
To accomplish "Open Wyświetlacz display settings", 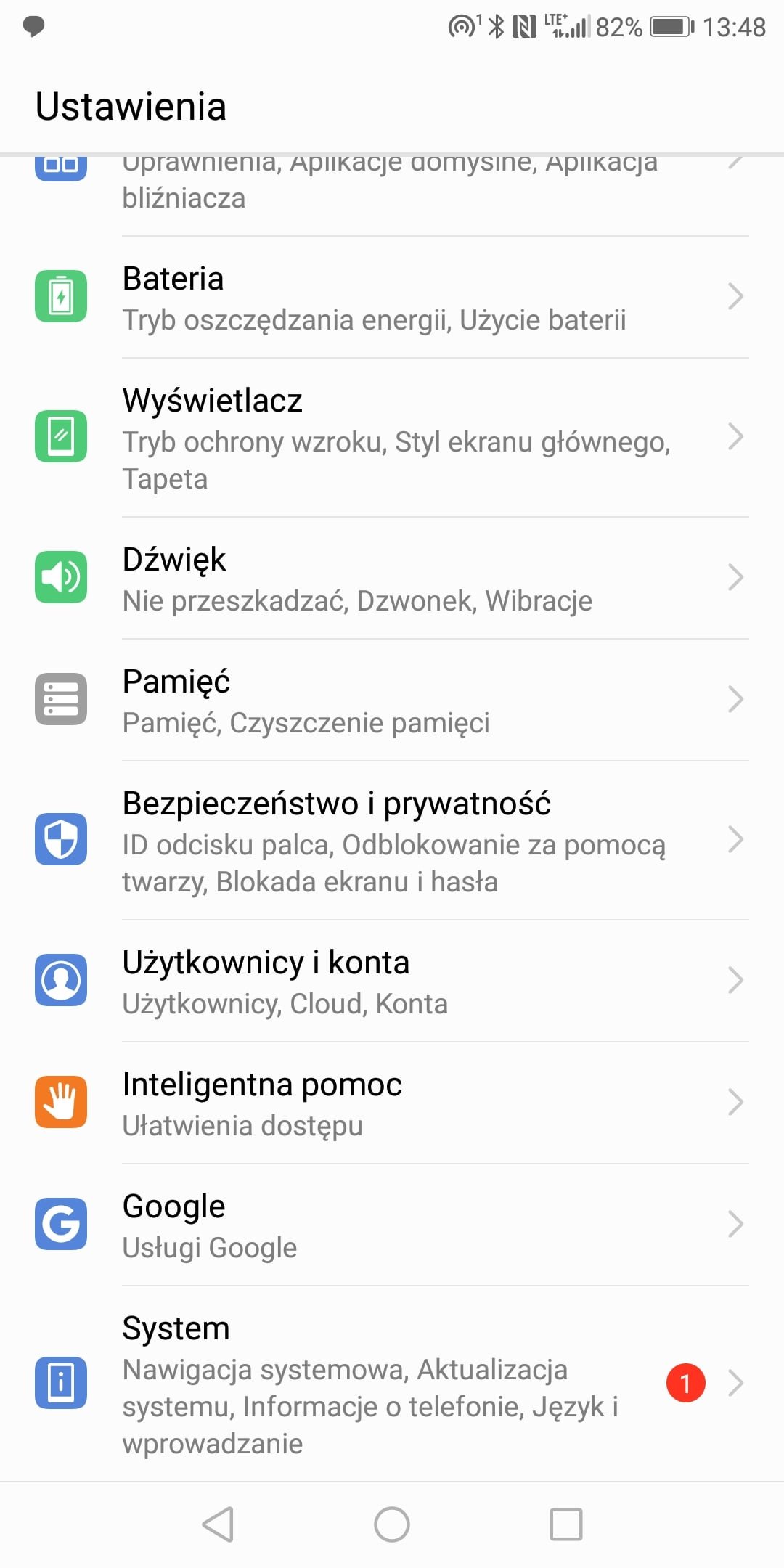I will point(392,438).
